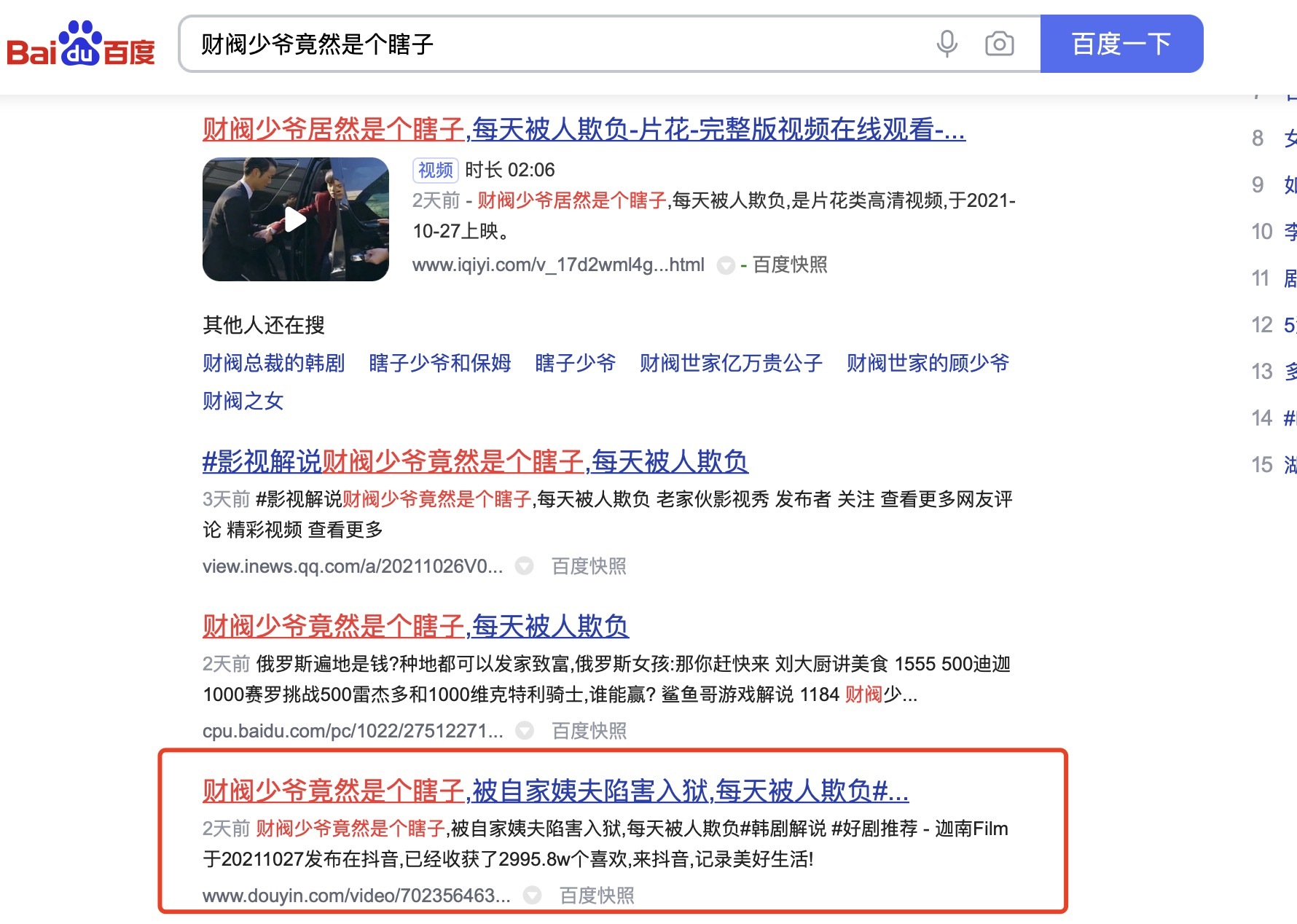This screenshot has height=924, width=1297.
Task: Select the 瞎子少爷 suggestion
Action: [575, 363]
